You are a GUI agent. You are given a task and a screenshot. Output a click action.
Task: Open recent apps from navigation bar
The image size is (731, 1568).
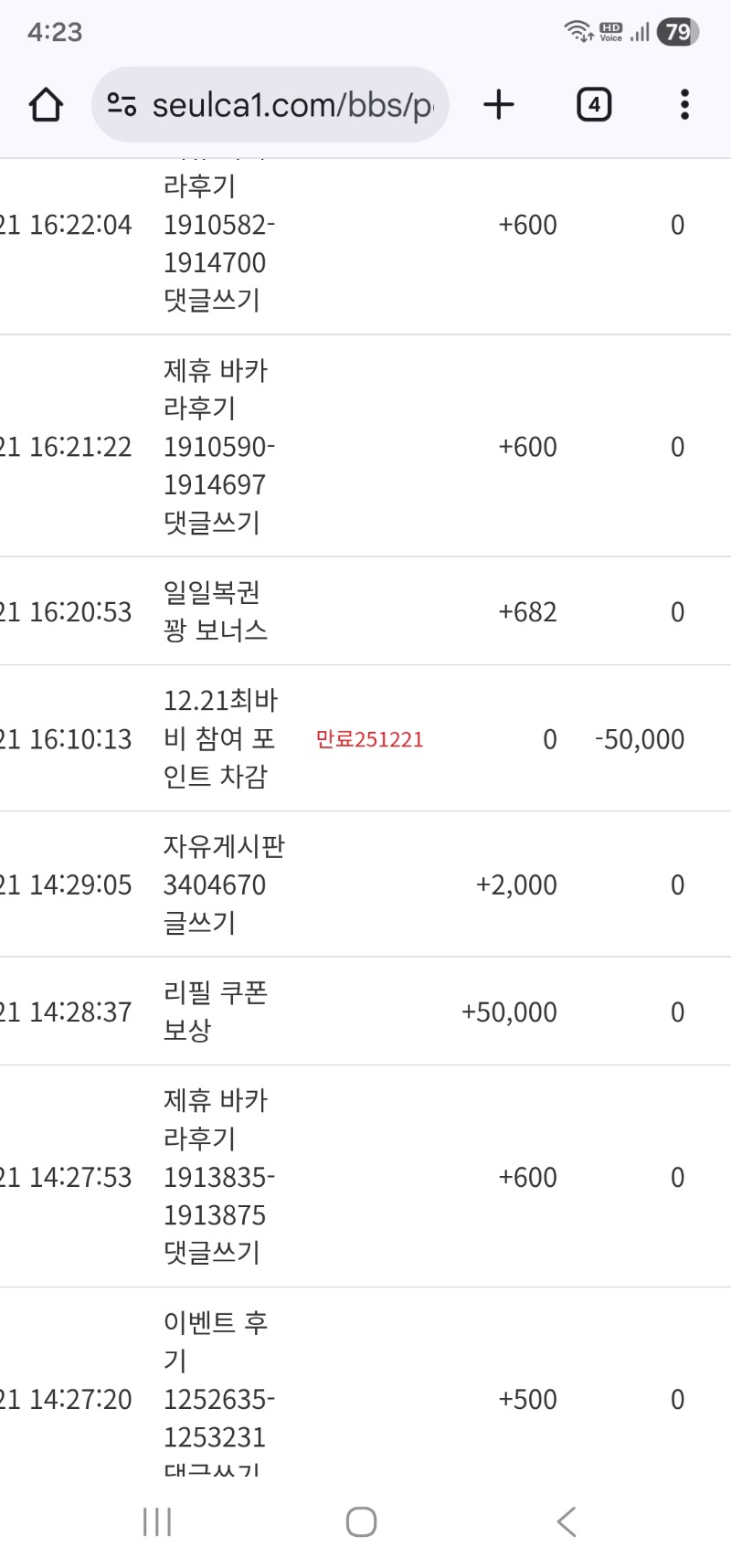pos(157,1521)
